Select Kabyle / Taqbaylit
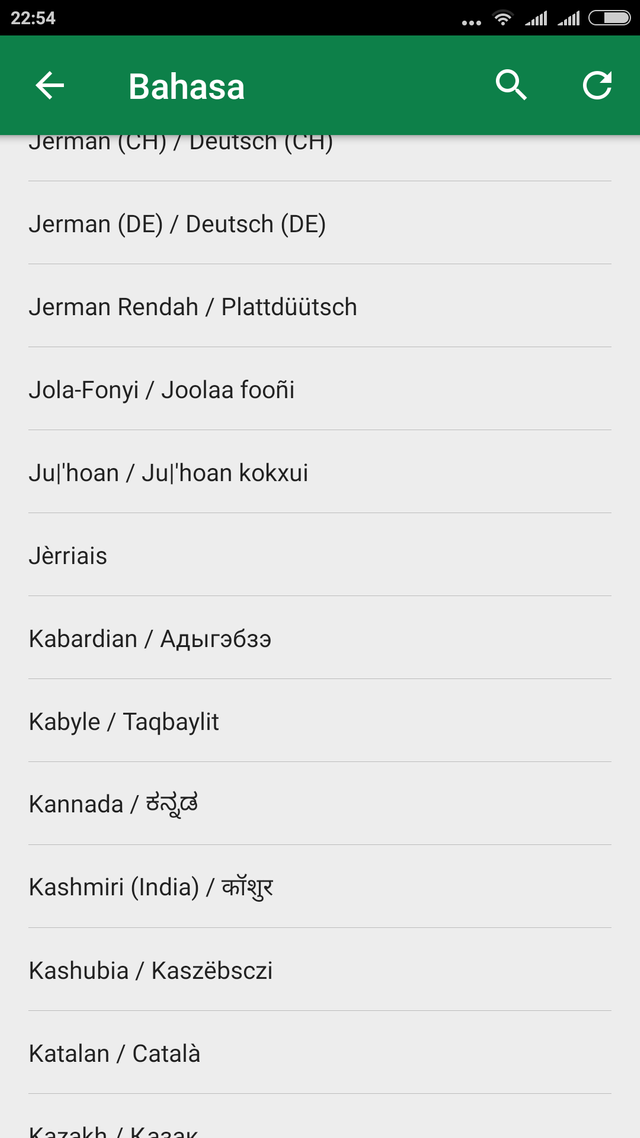Image resolution: width=640 pixels, height=1138 pixels. point(320,721)
